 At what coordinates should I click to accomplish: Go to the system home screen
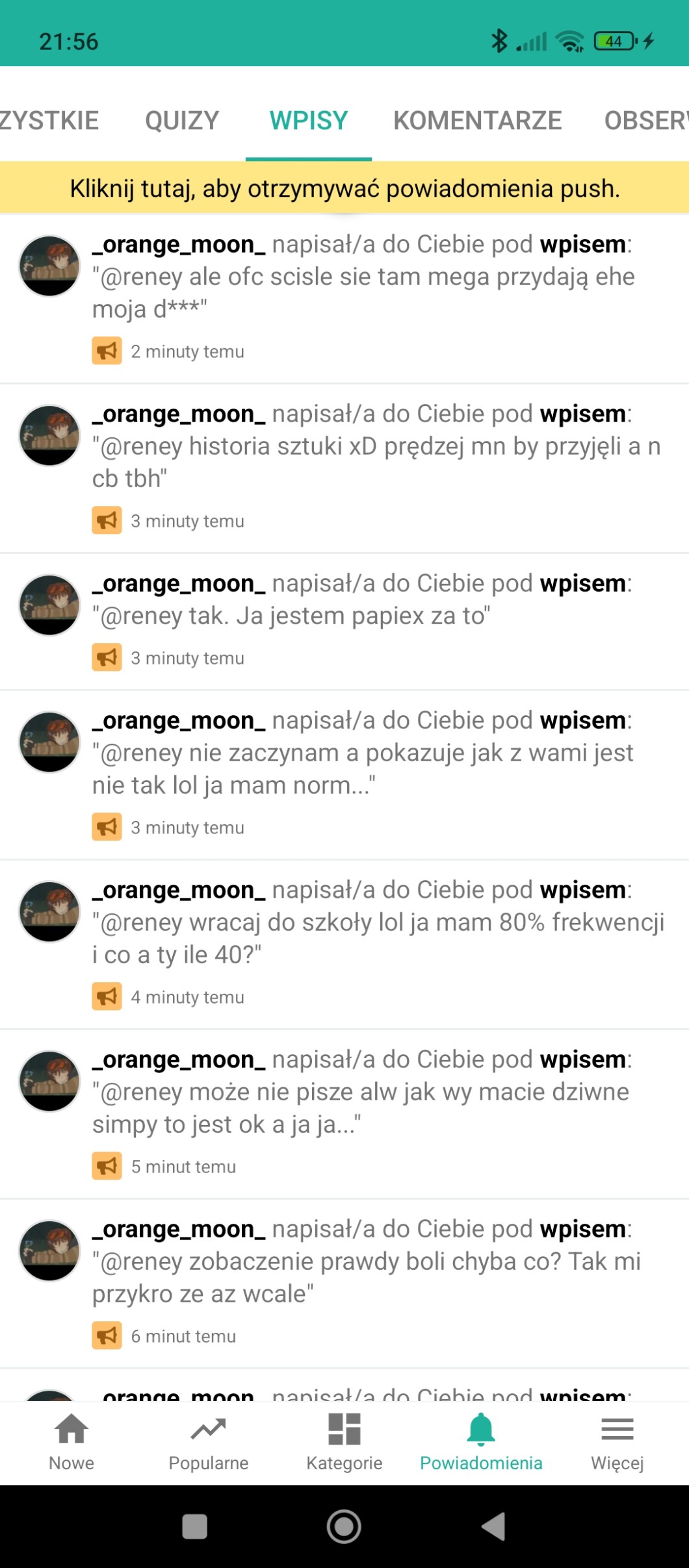coord(344,1526)
